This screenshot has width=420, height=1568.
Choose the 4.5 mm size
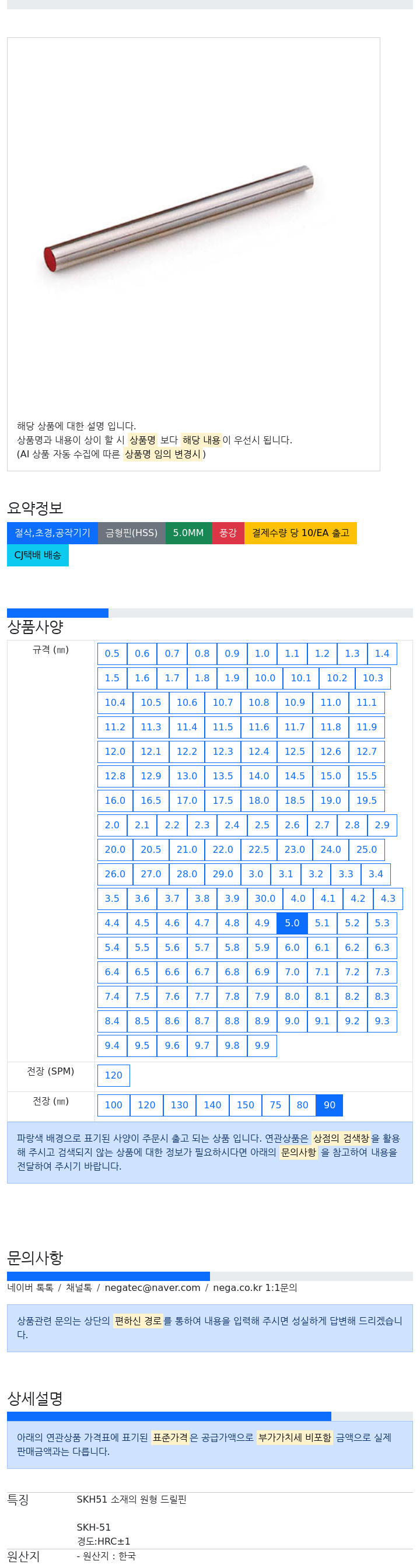pos(142,923)
